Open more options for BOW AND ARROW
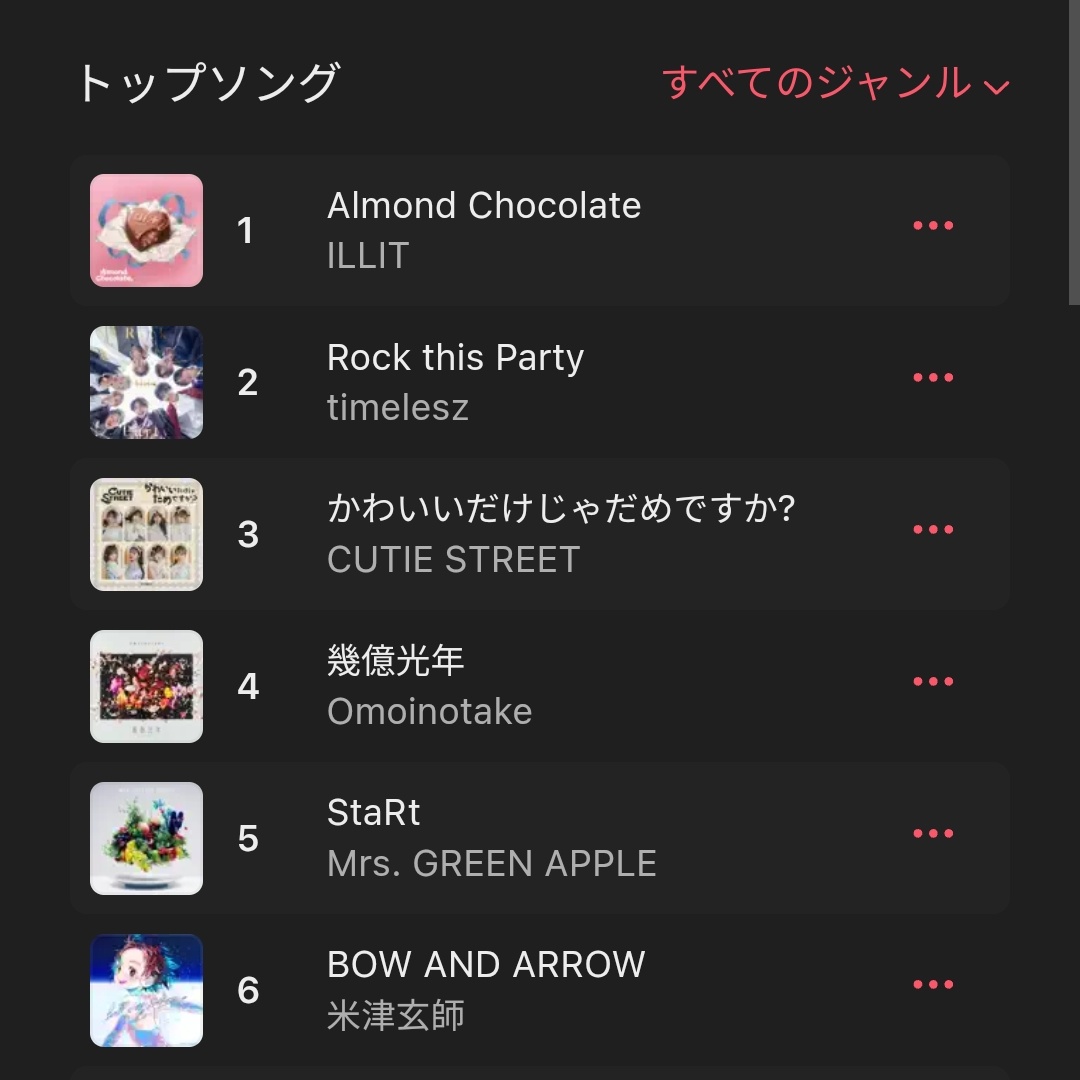This screenshot has width=1080, height=1080. [x=932, y=985]
